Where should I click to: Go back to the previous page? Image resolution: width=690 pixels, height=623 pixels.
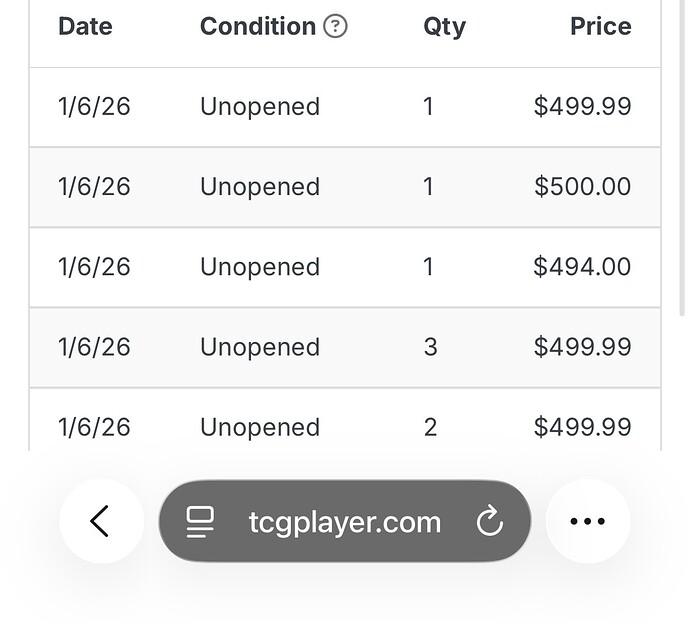tap(100, 521)
